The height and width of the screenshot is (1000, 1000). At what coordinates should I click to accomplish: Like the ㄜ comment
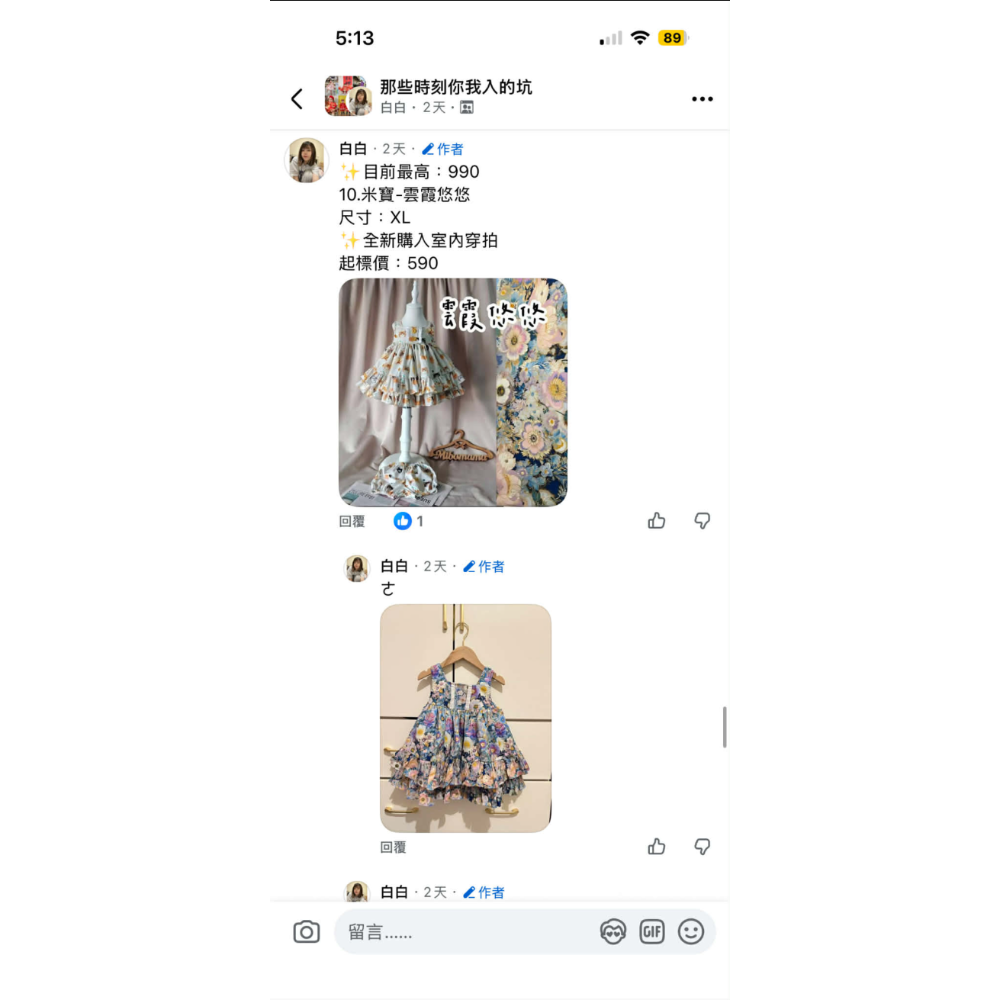tap(656, 846)
